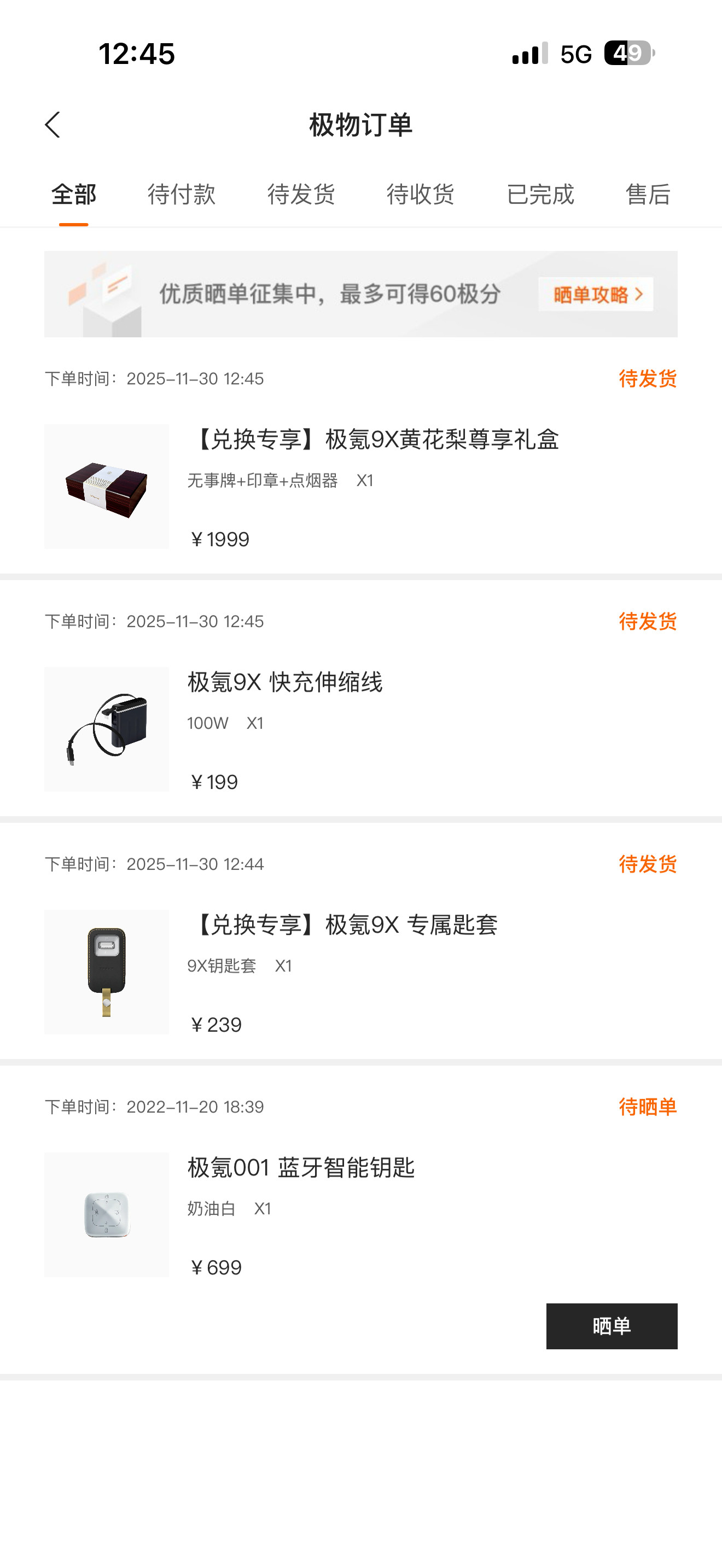
Task: Switch to the 待付款 tab
Action: coord(182,194)
